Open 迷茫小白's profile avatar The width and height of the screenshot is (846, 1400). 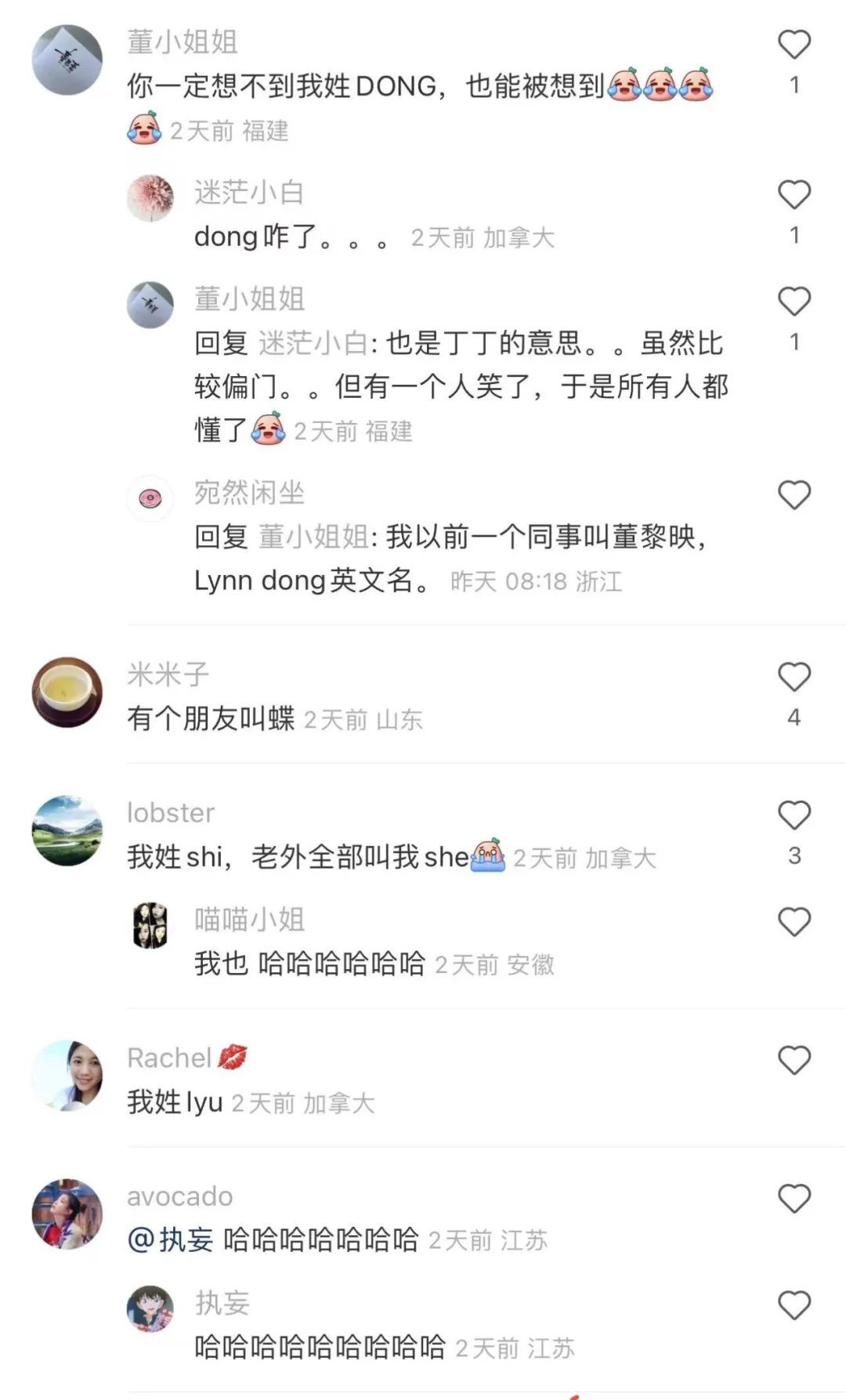coord(150,198)
